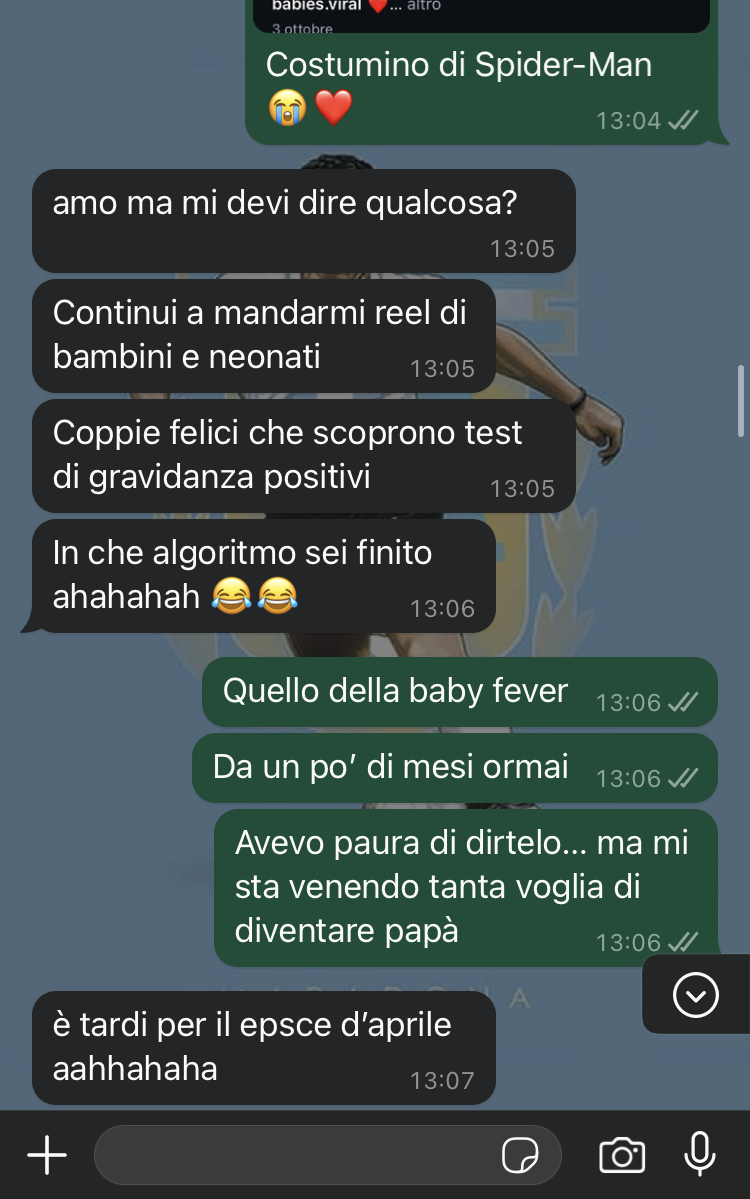Tap the microphone for a voice message

(699, 1155)
